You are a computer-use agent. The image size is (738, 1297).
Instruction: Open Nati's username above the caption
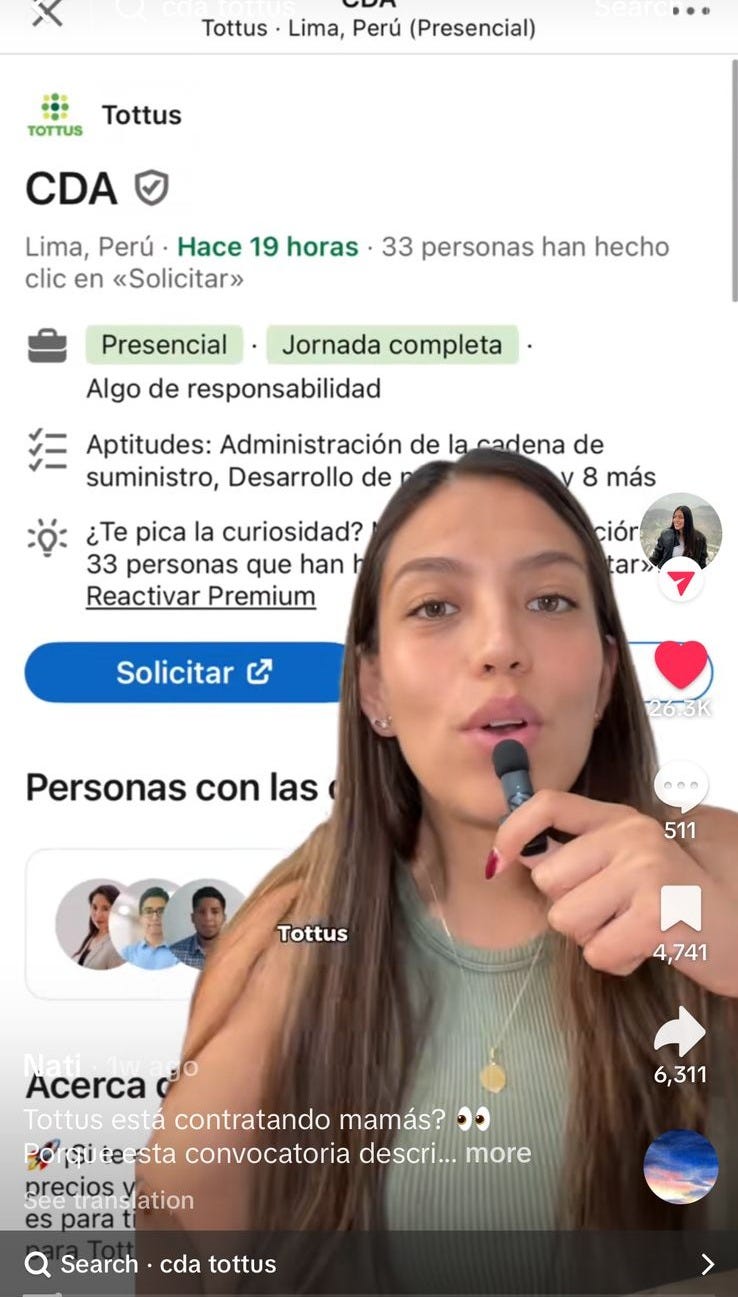(52, 1065)
